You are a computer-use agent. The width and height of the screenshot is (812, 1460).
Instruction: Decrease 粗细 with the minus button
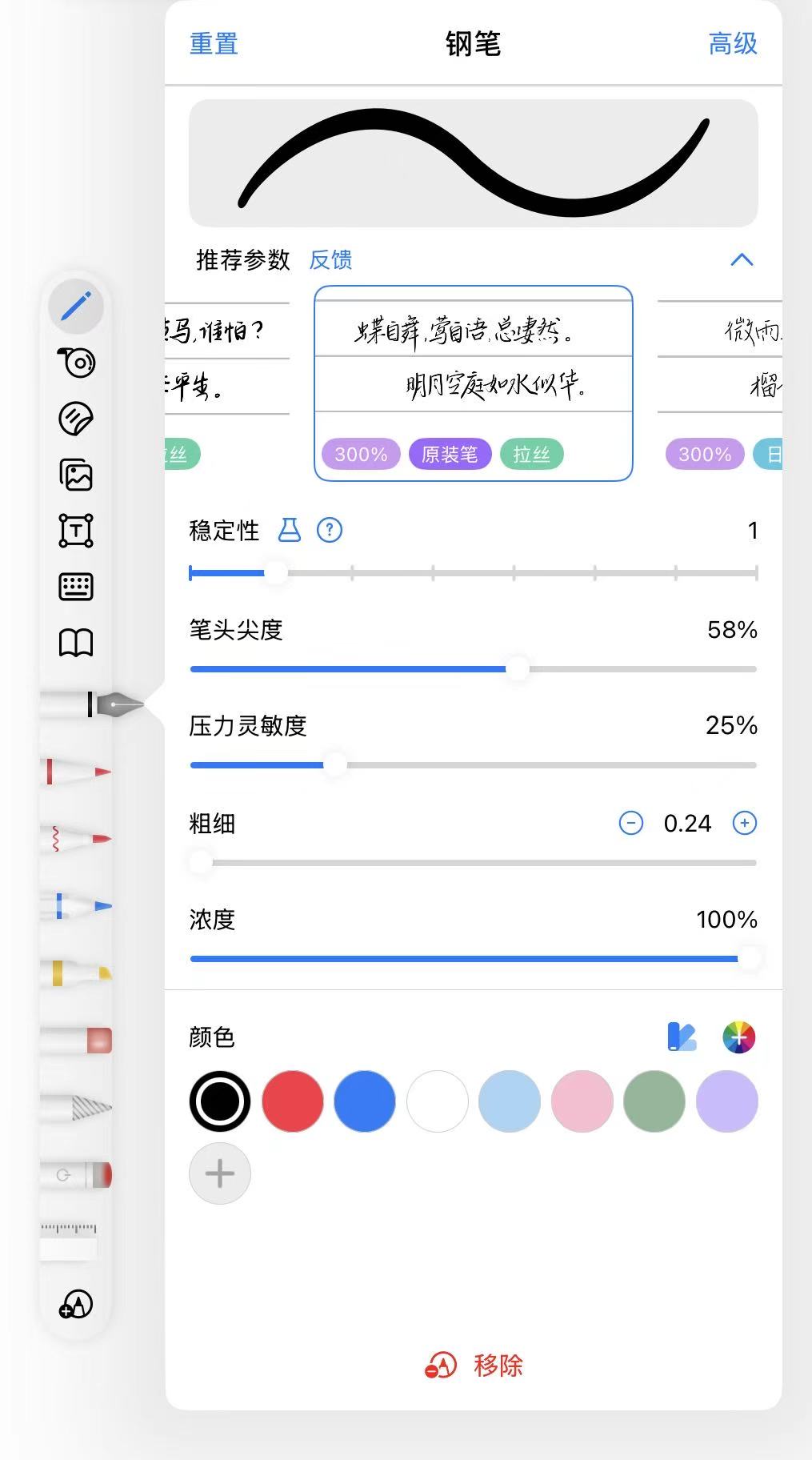(x=630, y=823)
